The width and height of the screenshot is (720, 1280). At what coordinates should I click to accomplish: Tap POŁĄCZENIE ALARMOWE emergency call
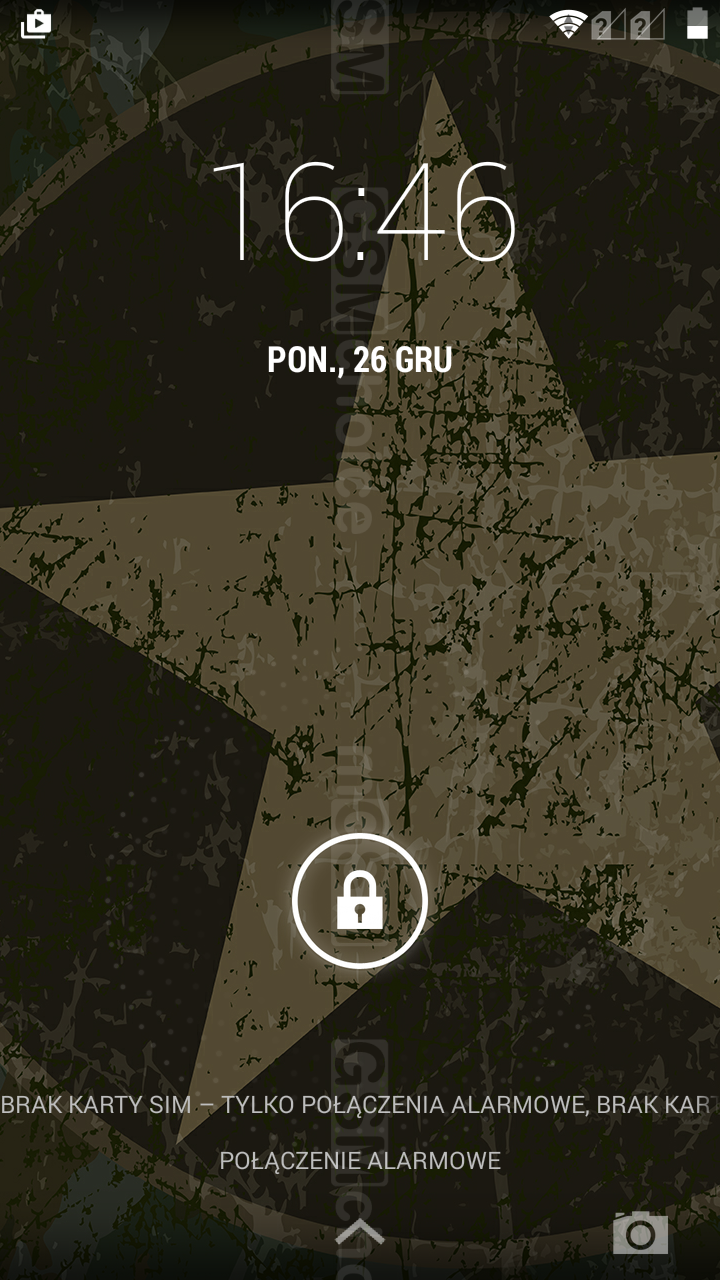click(360, 1161)
